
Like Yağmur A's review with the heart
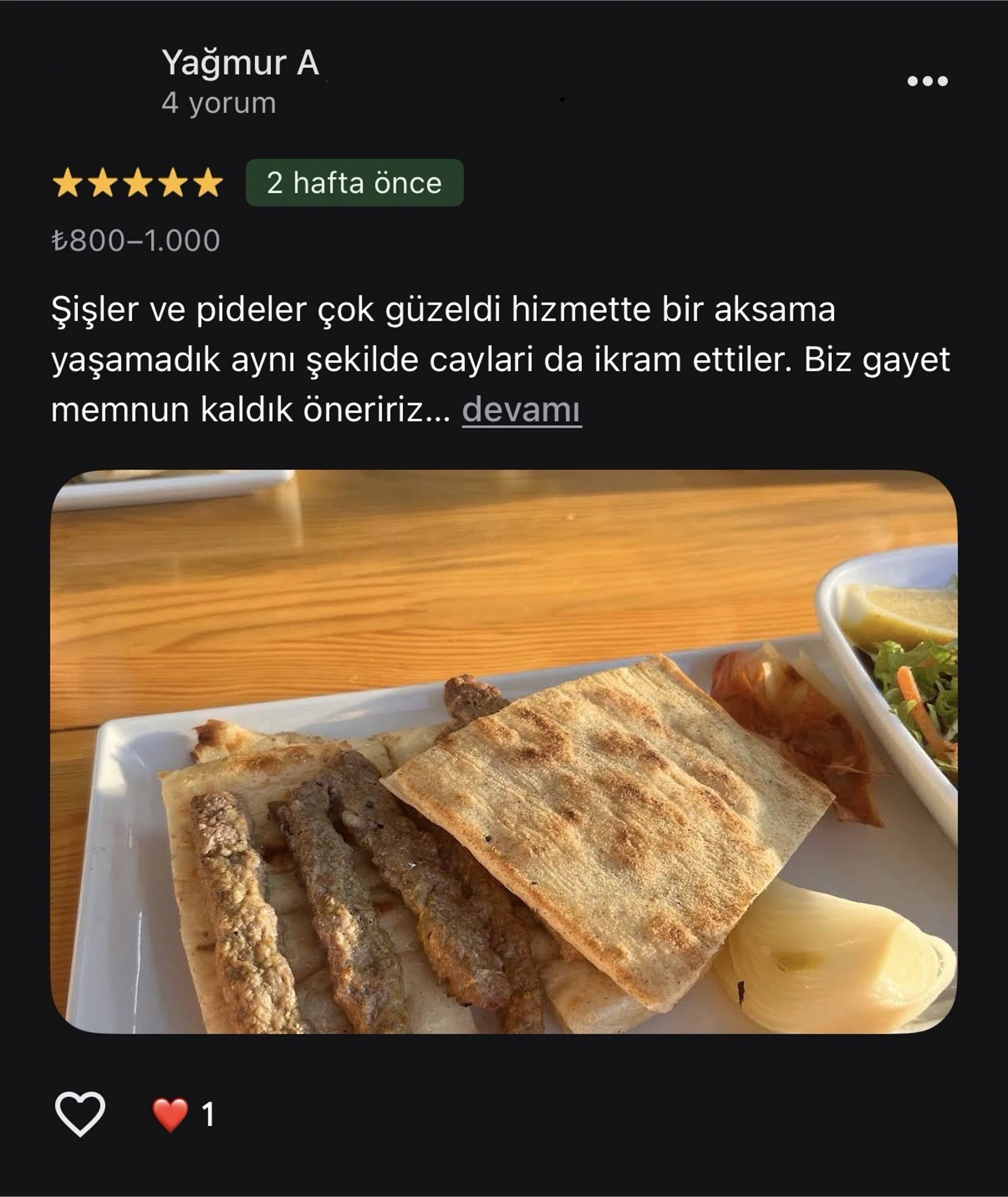(80, 1113)
